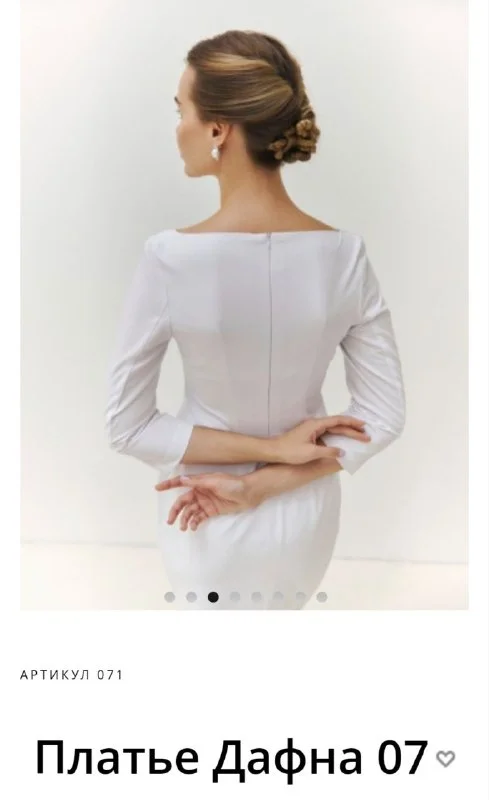
Task: Add Платье Дафна to favorites with heart
Action: pyautogui.click(x=446, y=758)
